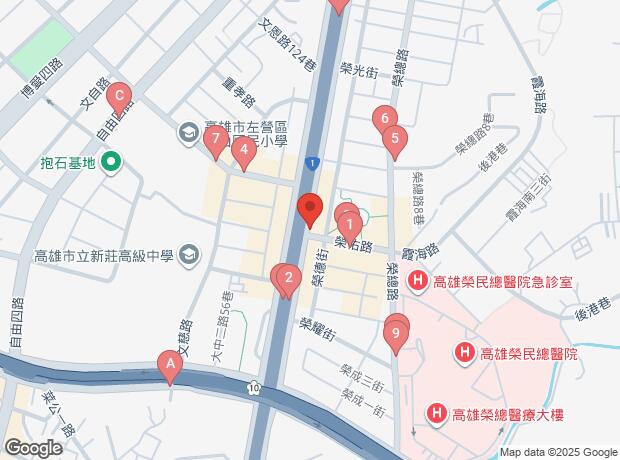Tap map marker 2
This screenshot has height=460, width=620.
289,281
